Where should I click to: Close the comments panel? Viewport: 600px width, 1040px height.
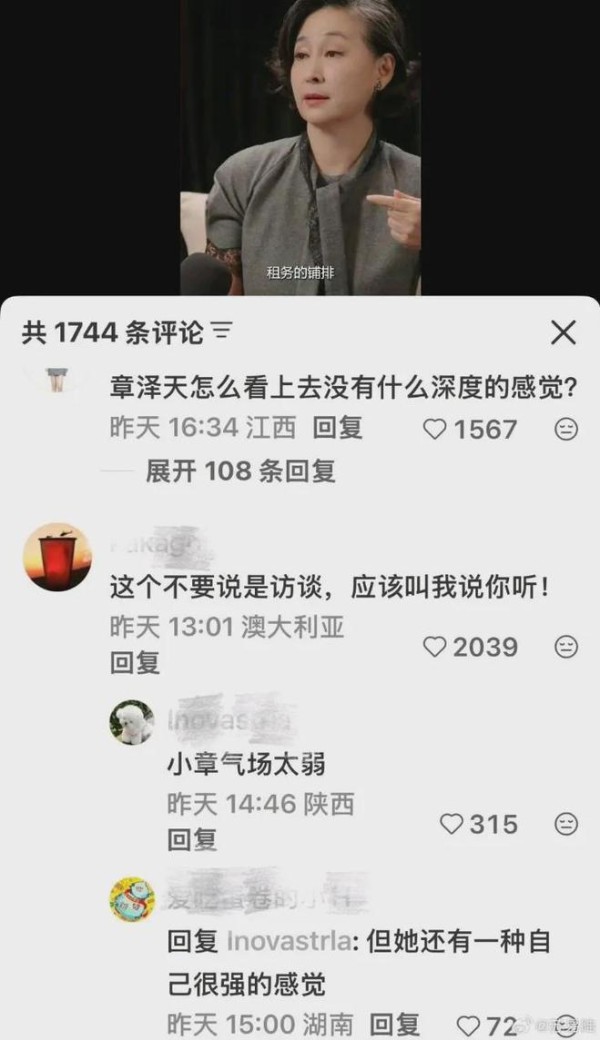click(x=564, y=332)
